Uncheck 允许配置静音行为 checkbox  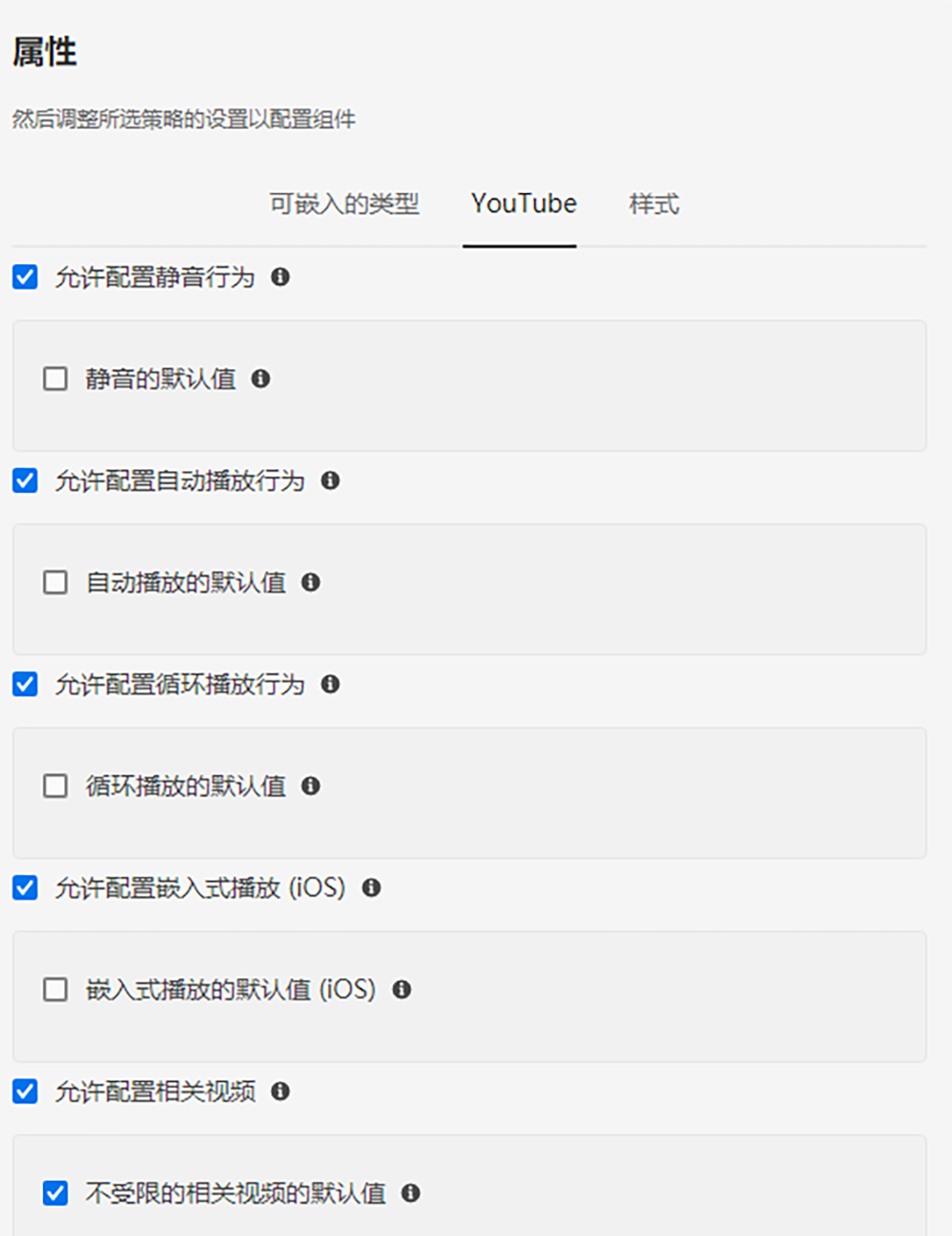[25, 277]
